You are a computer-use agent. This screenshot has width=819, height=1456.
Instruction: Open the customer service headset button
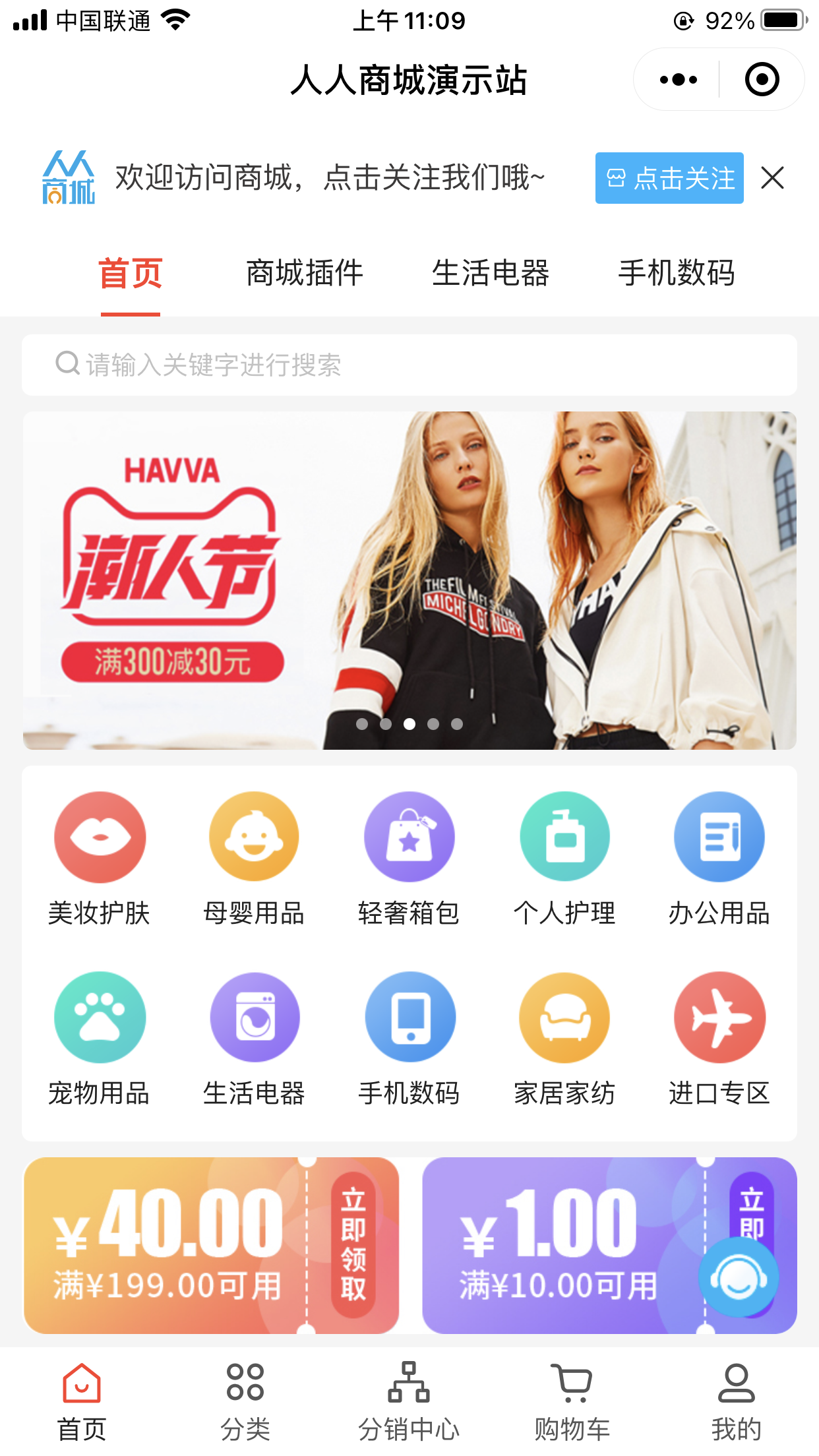[738, 1277]
